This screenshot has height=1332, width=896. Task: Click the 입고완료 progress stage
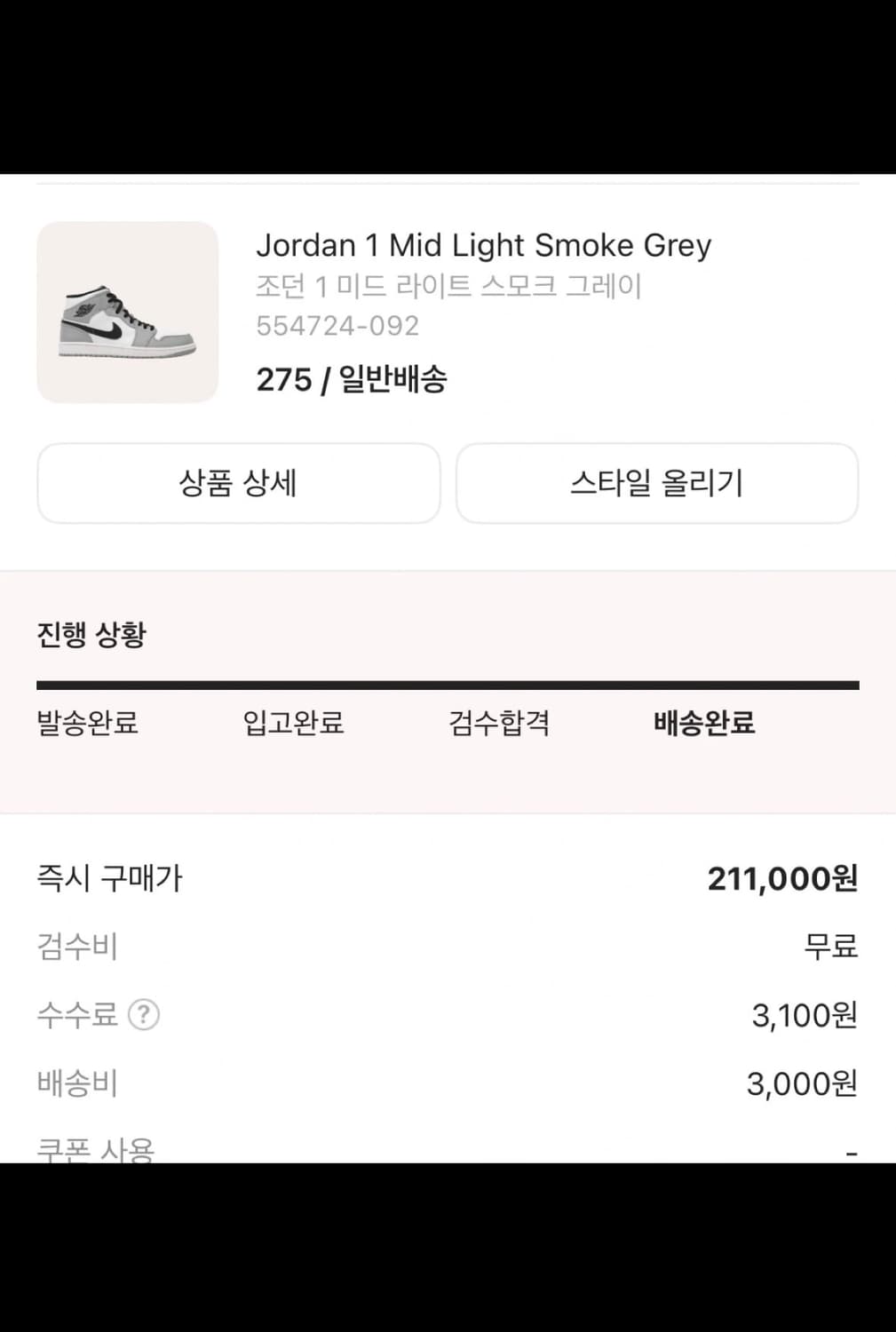coord(291,724)
